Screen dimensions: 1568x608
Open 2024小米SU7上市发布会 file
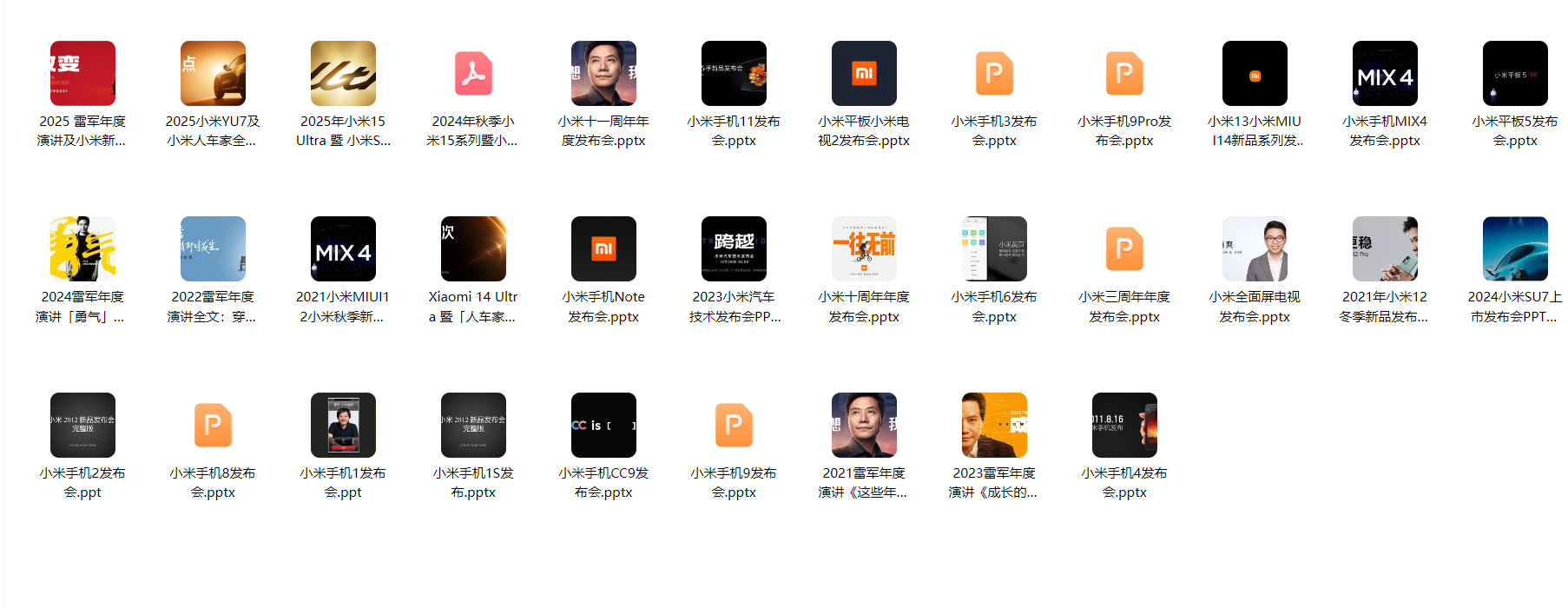click(1515, 249)
